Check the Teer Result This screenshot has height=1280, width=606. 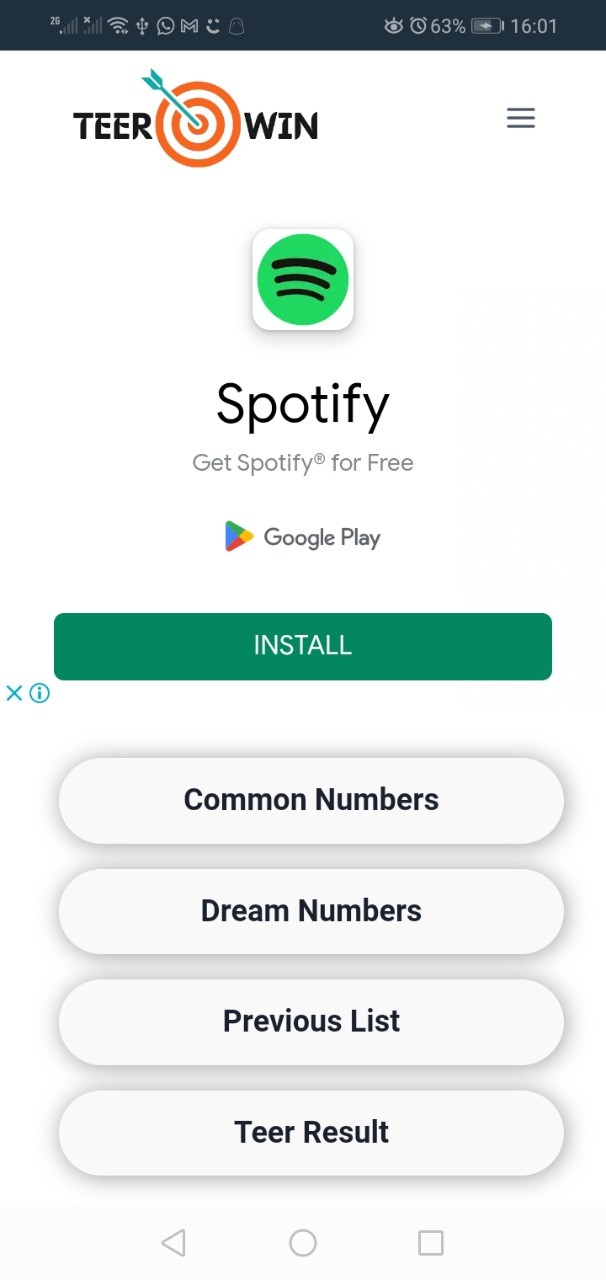pos(311,1132)
